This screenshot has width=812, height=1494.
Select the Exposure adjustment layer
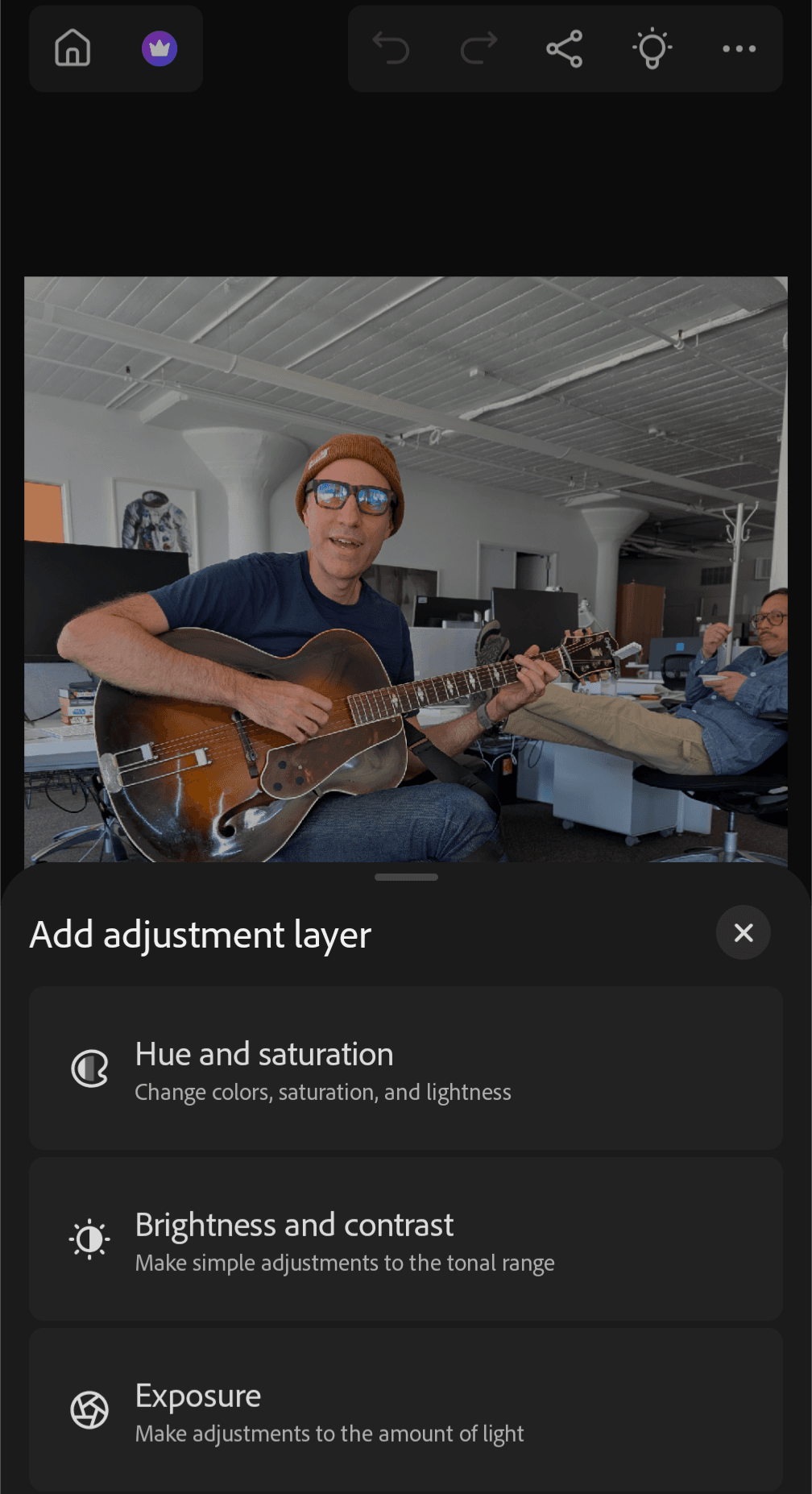[x=406, y=1409]
